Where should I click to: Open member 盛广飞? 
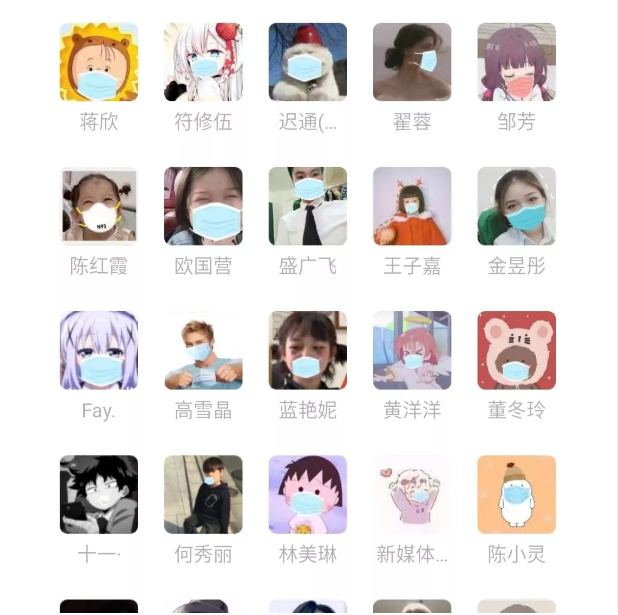[x=308, y=206]
